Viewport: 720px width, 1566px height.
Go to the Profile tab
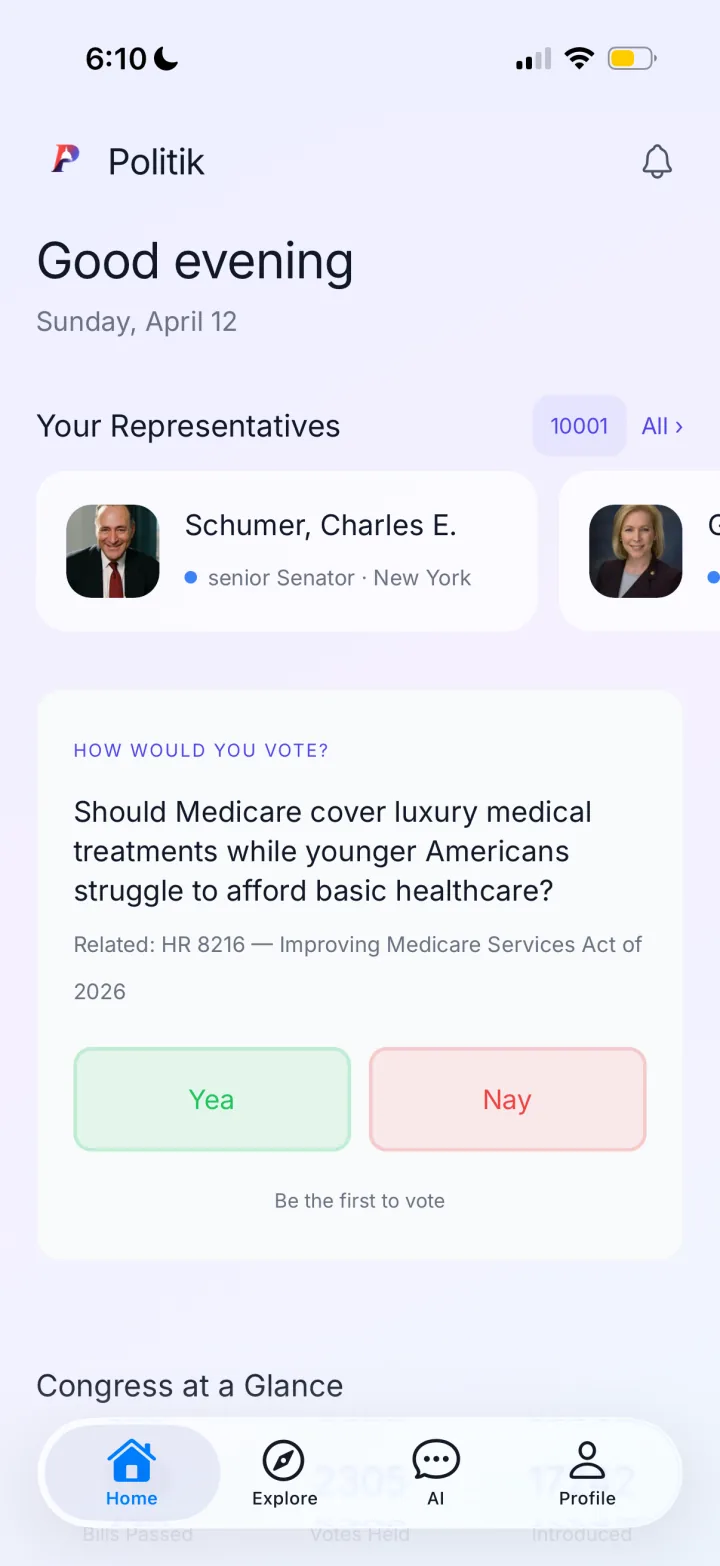tap(587, 1473)
